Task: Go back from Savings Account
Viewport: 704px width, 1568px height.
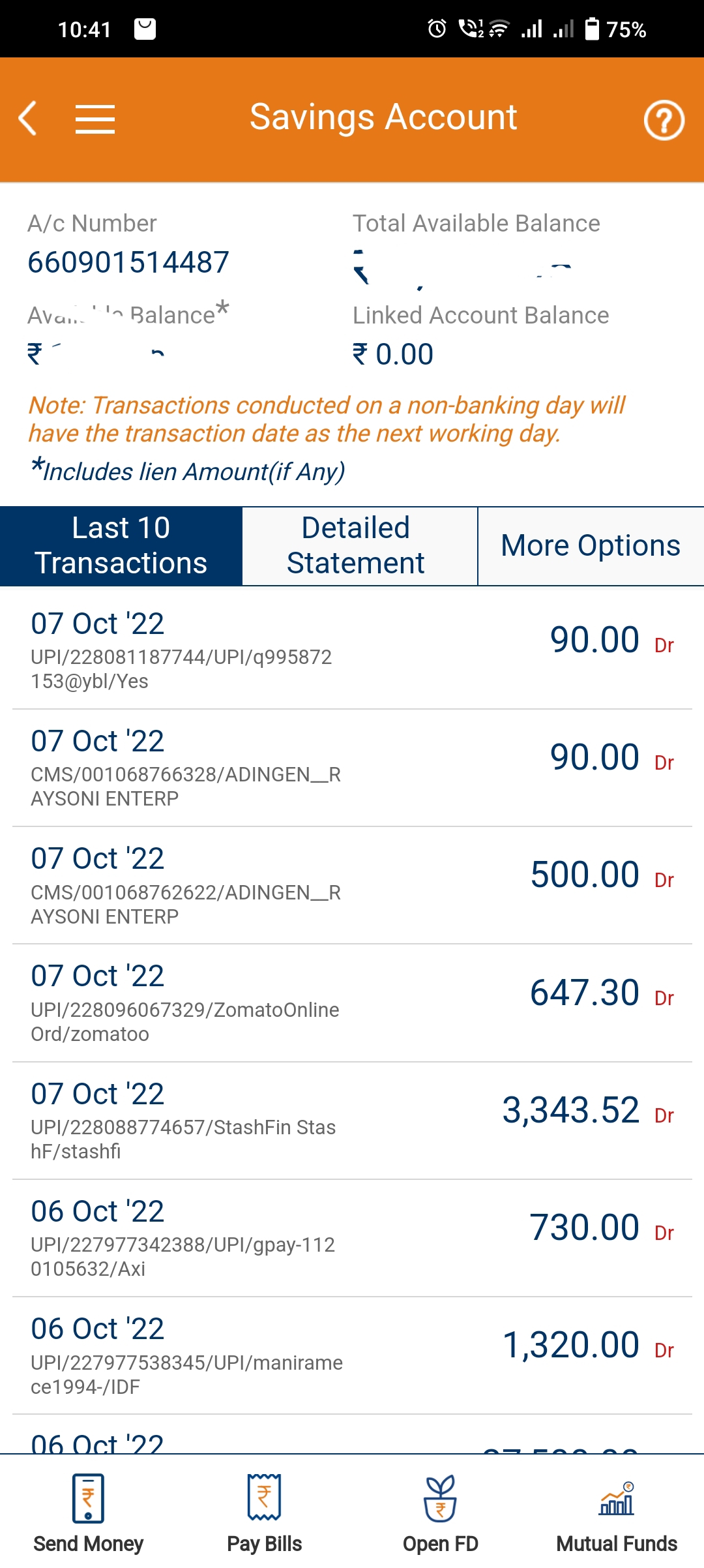Action: click(28, 119)
